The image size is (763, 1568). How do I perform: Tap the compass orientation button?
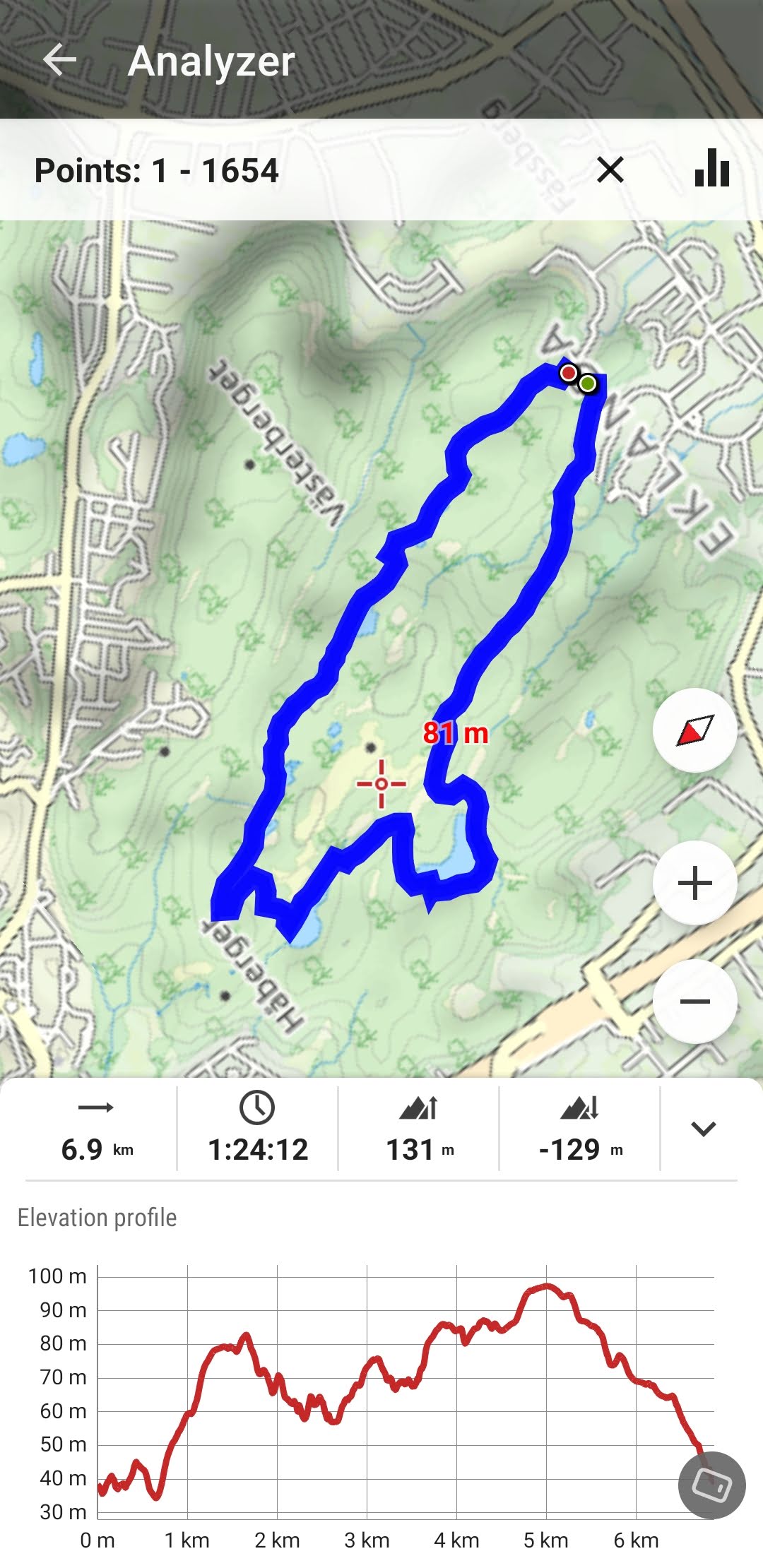pos(695,730)
